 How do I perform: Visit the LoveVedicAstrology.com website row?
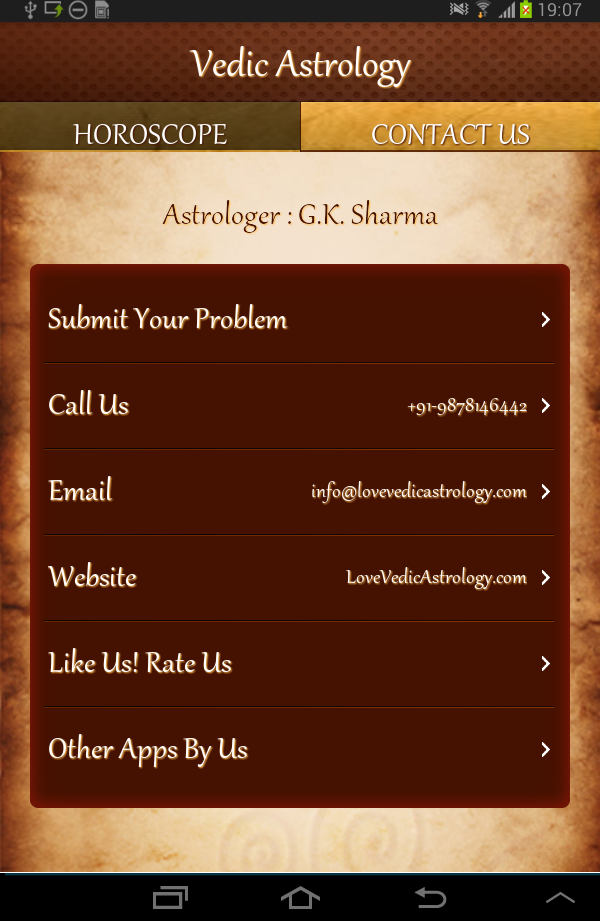click(x=300, y=578)
